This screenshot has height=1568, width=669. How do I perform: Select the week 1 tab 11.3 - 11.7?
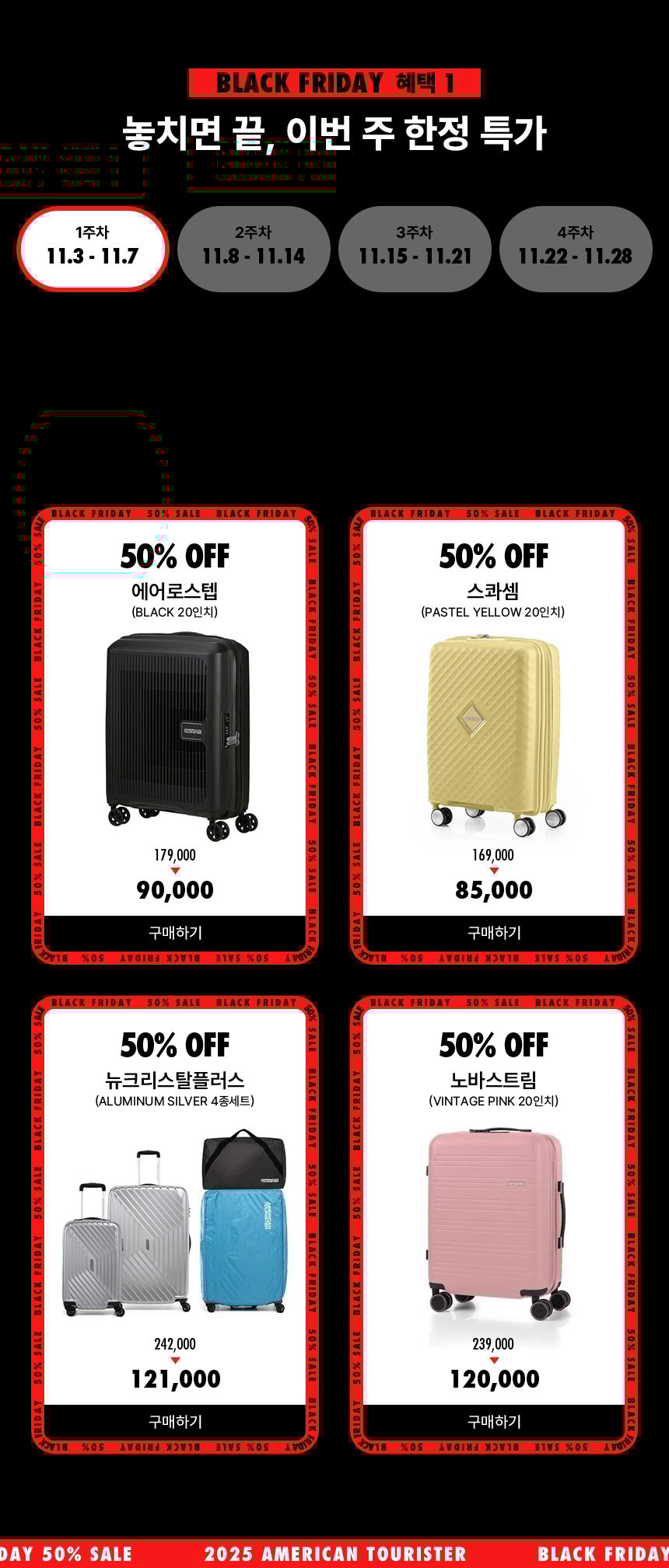(x=93, y=249)
